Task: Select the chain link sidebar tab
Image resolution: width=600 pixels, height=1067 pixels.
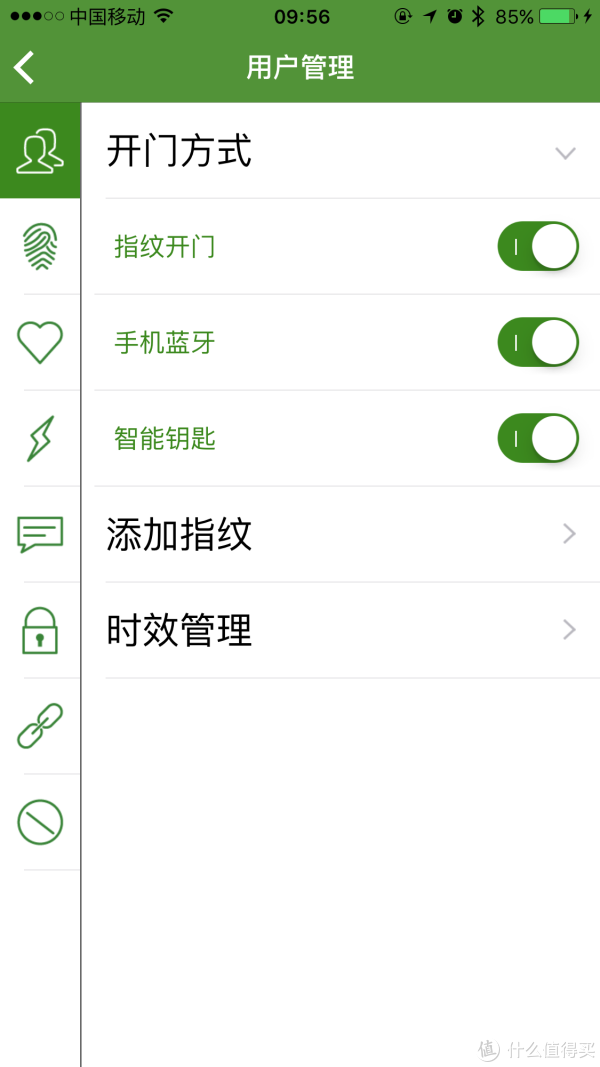Action: [x=40, y=726]
